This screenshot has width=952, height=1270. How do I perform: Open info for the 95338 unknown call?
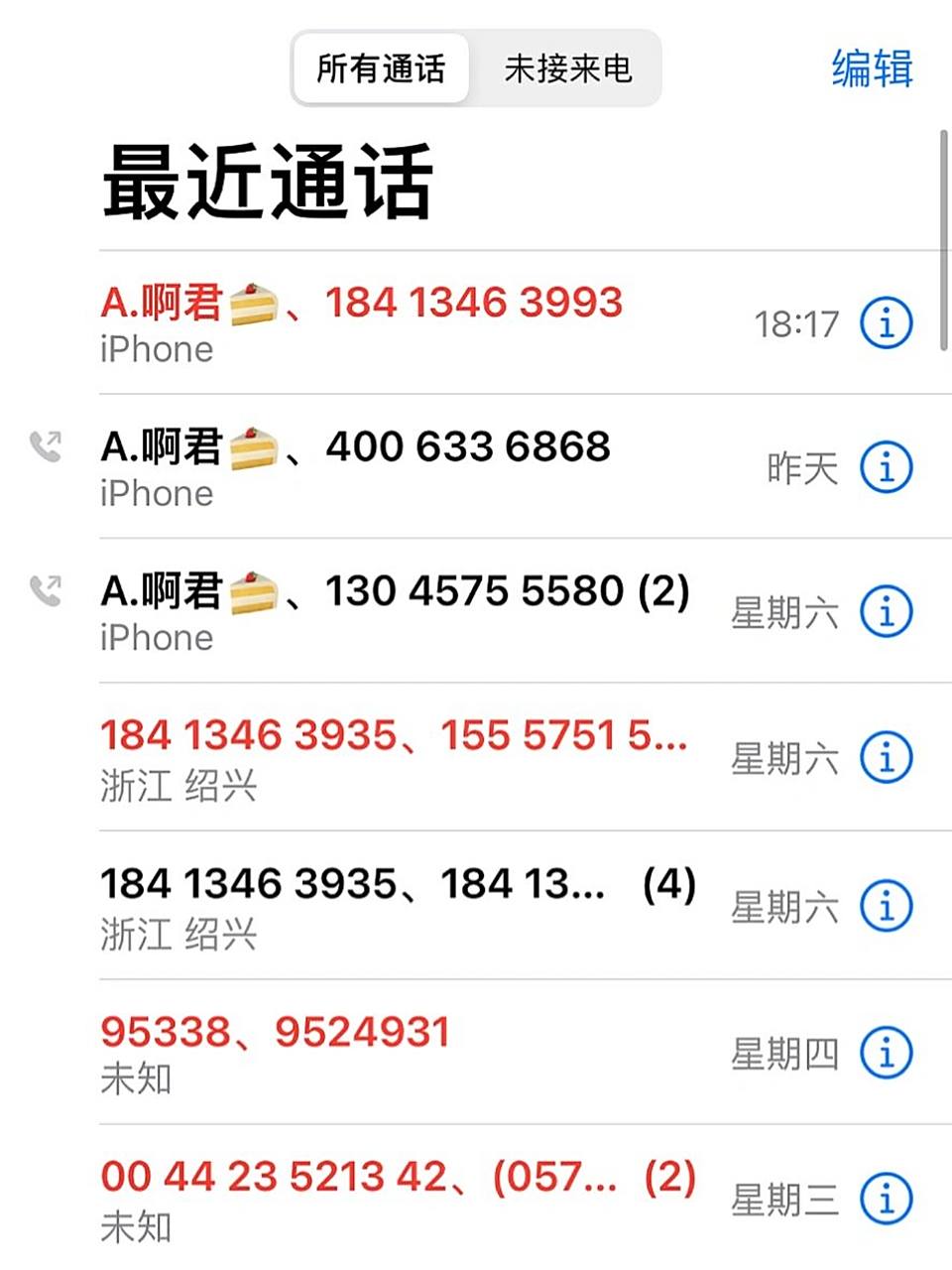click(x=886, y=1053)
